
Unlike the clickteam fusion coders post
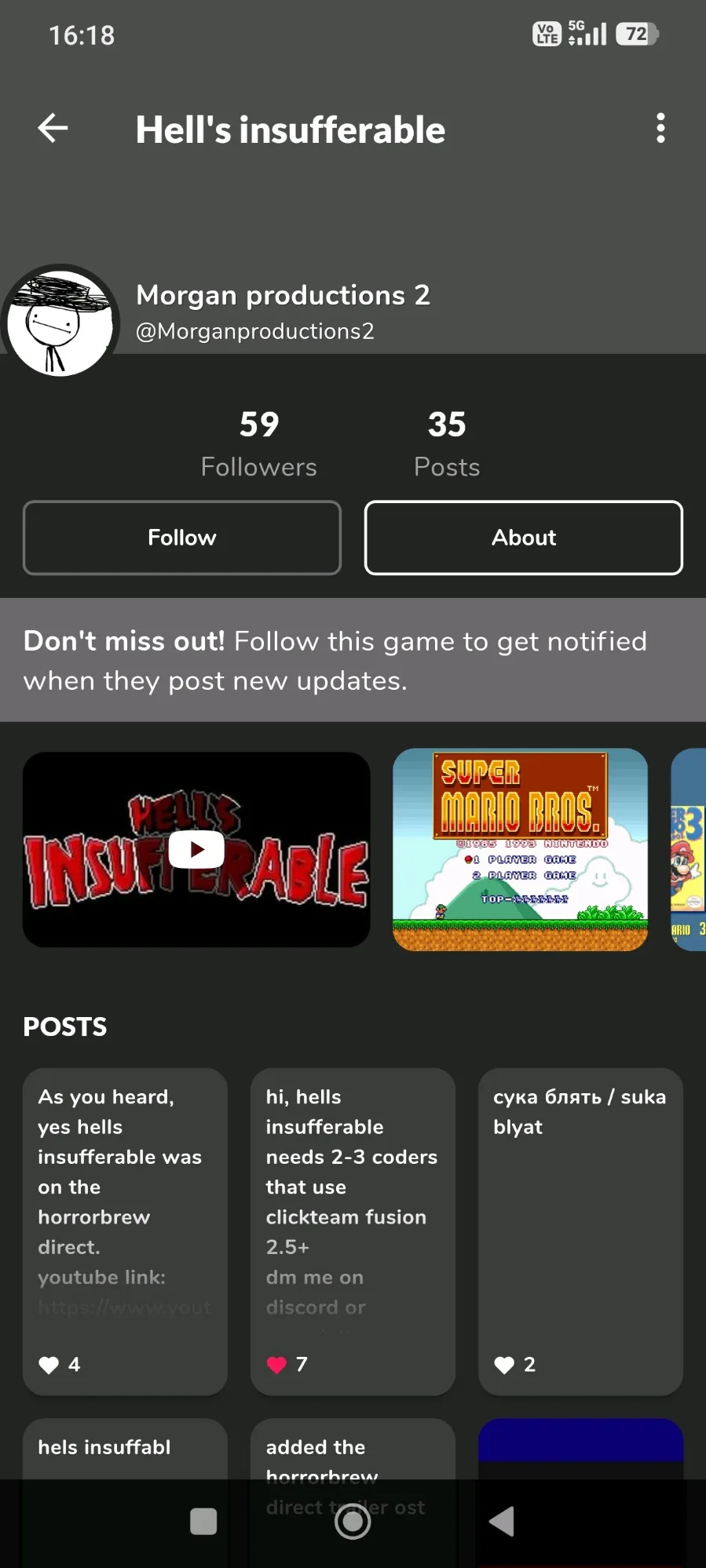pos(276,1366)
